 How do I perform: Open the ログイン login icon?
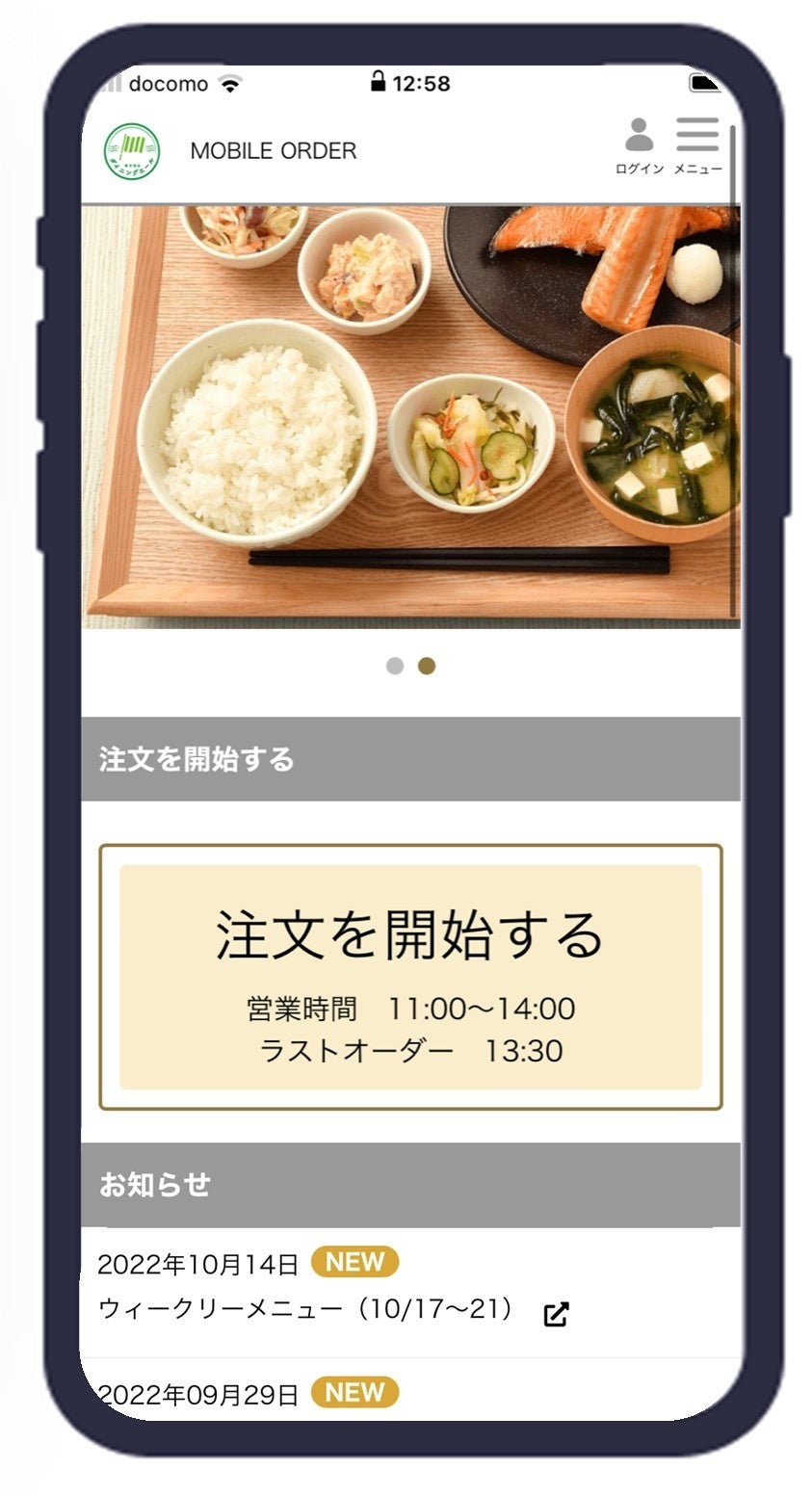coord(639,145)
